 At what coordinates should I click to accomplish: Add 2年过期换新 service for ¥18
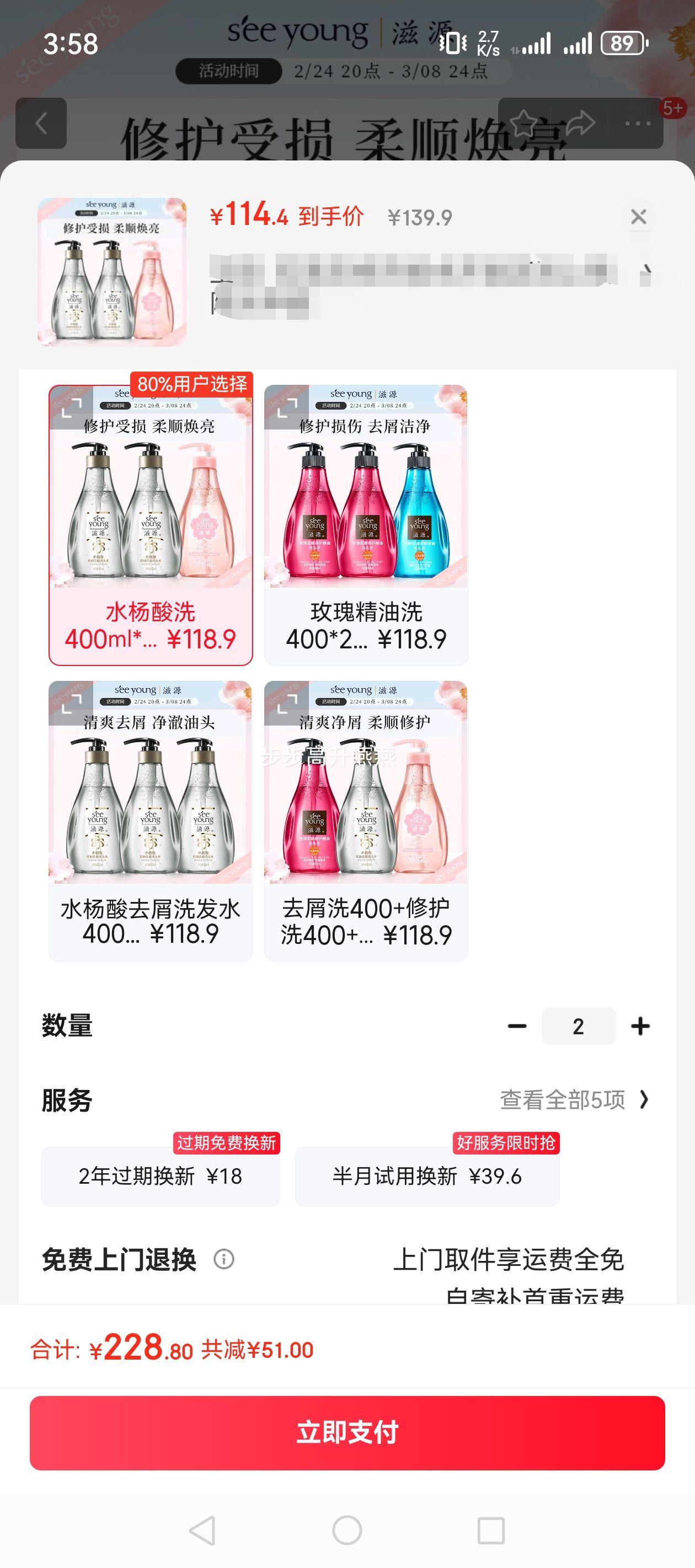[160, 1176]
